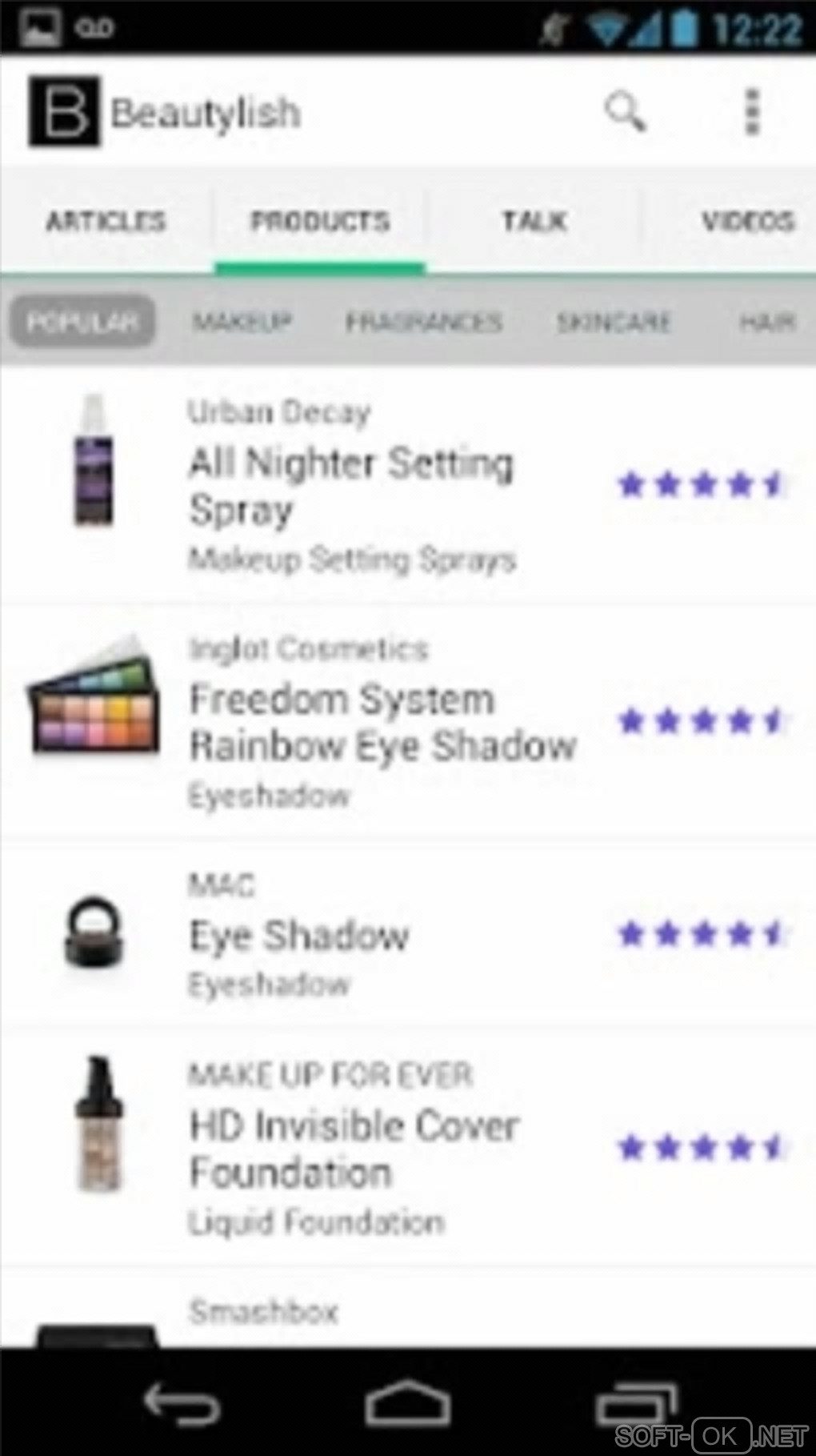View Freedom System Rainbow Eye Shadow
816x1456 pixels.
tap(382, 722)
